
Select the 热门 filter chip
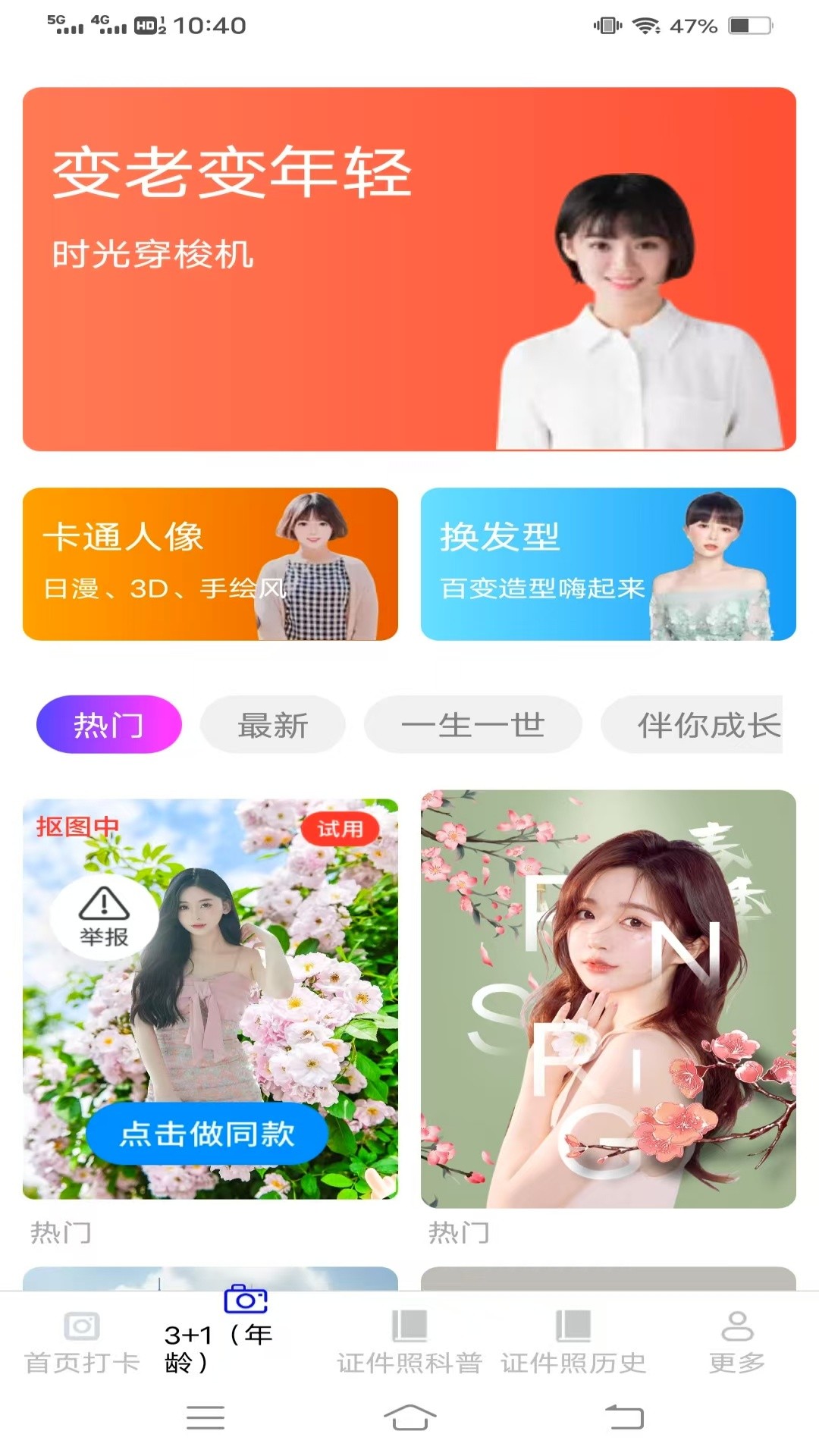click(x=109, y=724)
